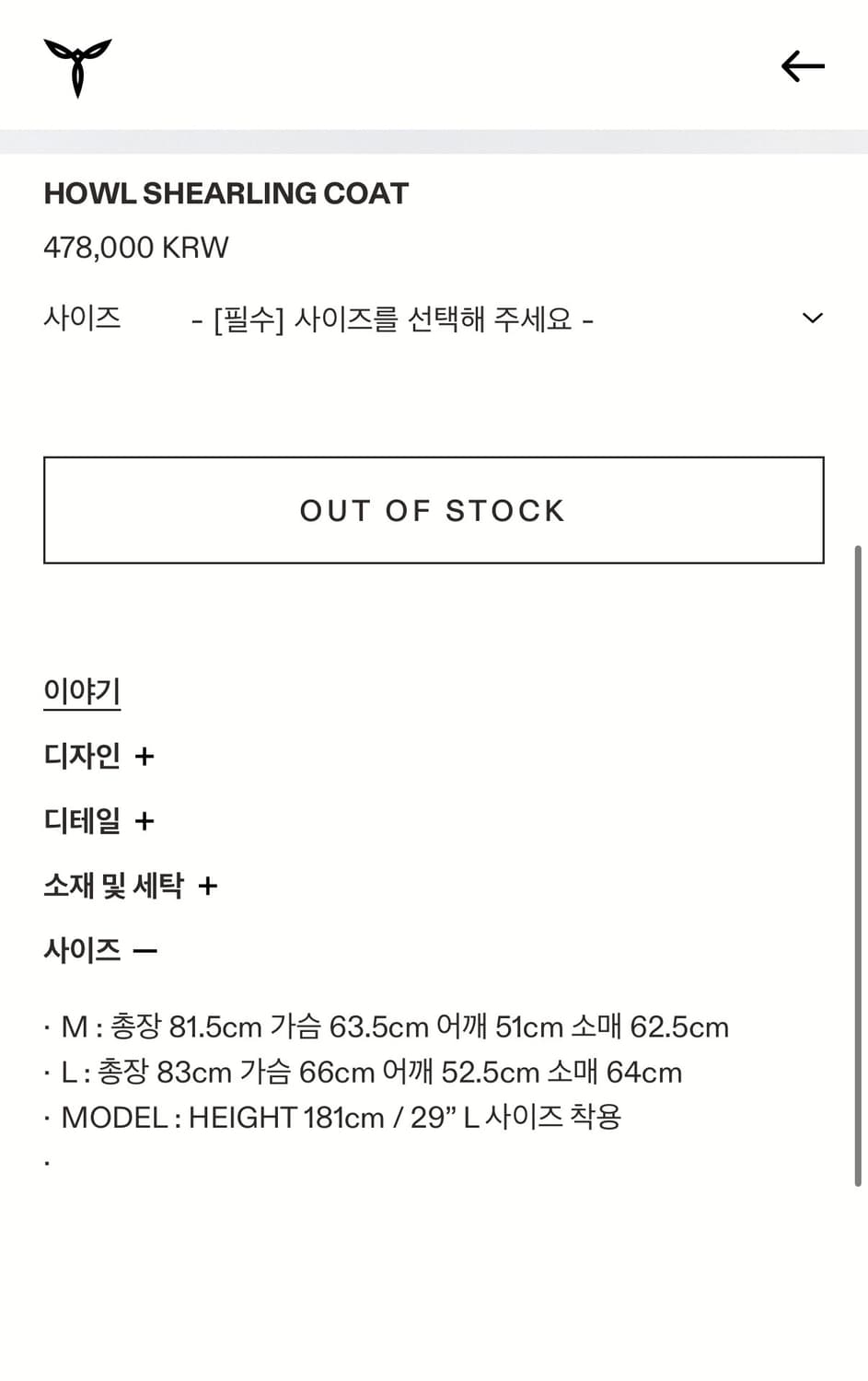Screen dimensions: 868x1381
Task: Tap the back arrow icon
Action: tap(802, 65)
